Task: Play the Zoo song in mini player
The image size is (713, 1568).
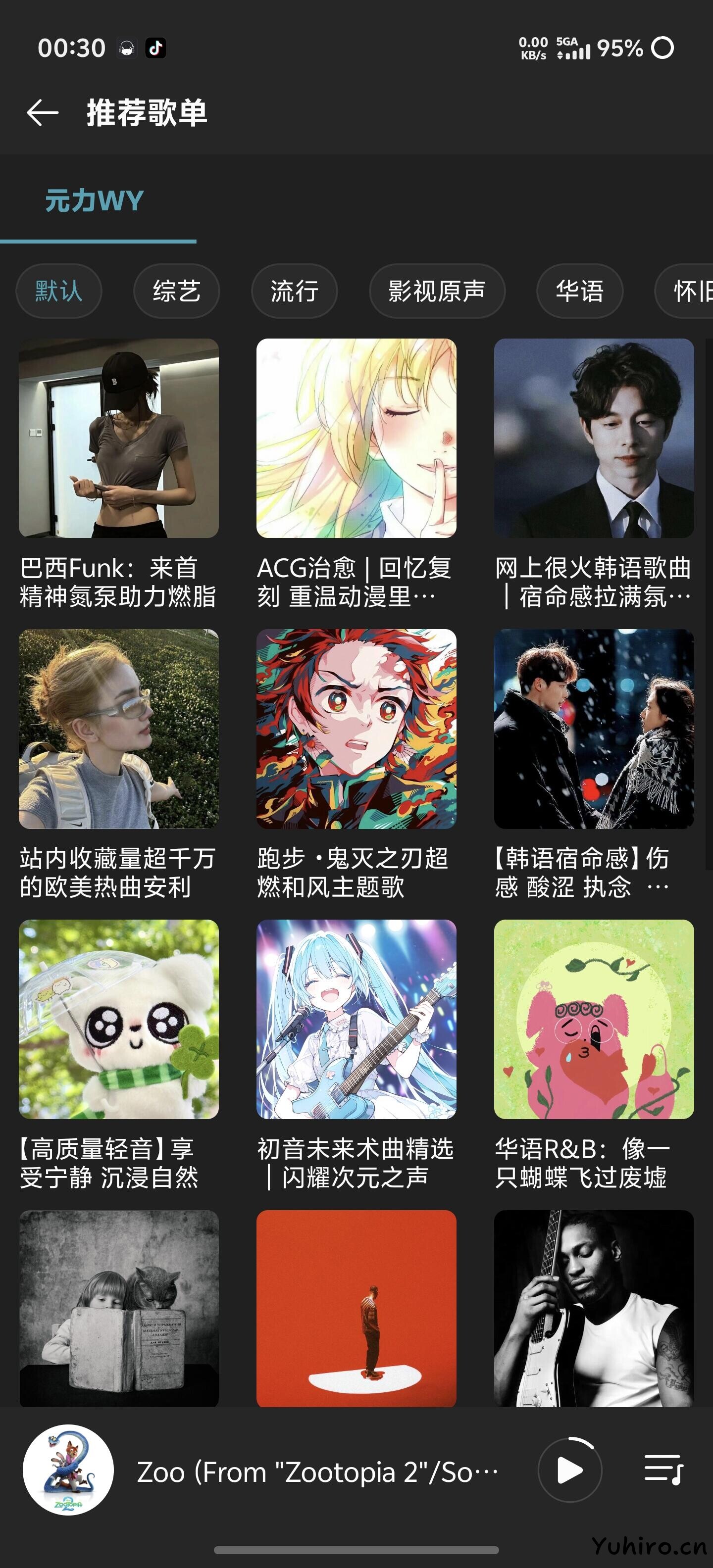Action: coord(570,1470)
